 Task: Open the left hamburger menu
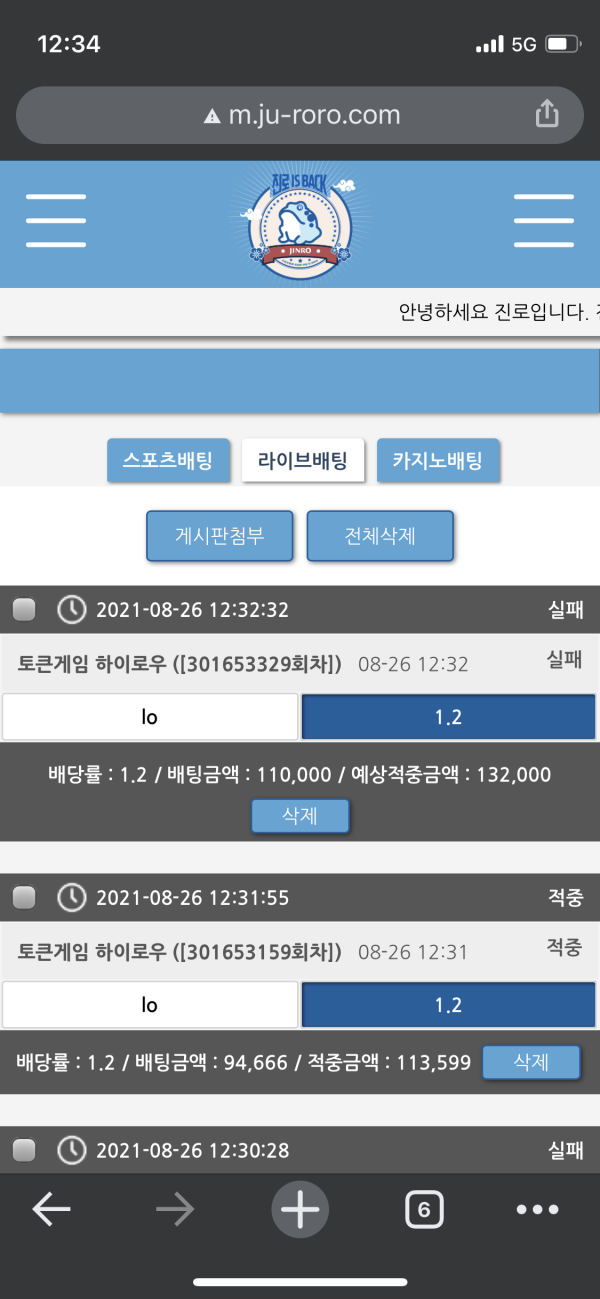(x=56, y=220)
